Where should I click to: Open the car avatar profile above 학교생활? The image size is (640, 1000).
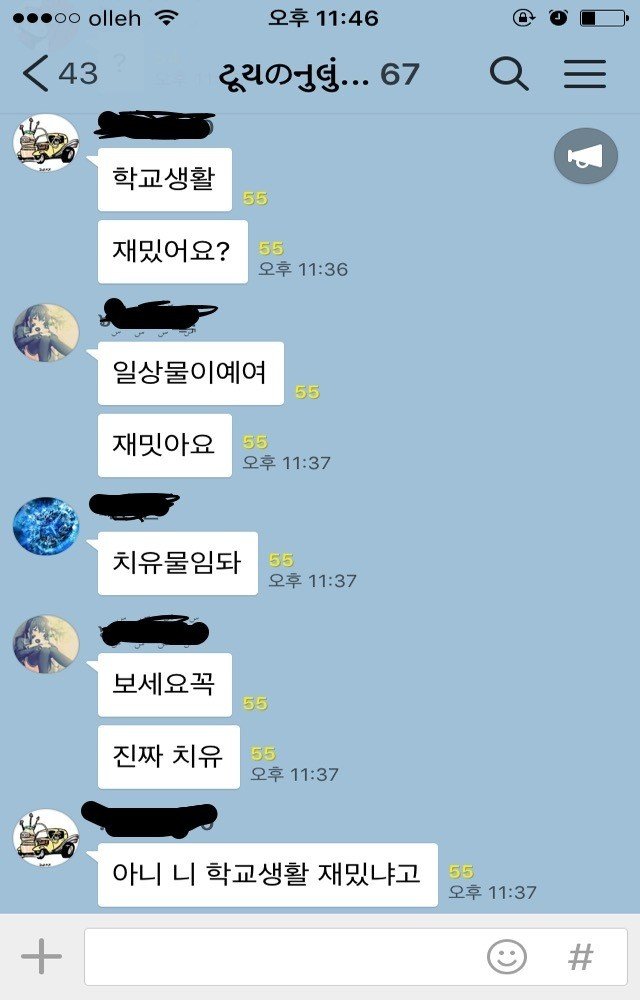(45, 143)
